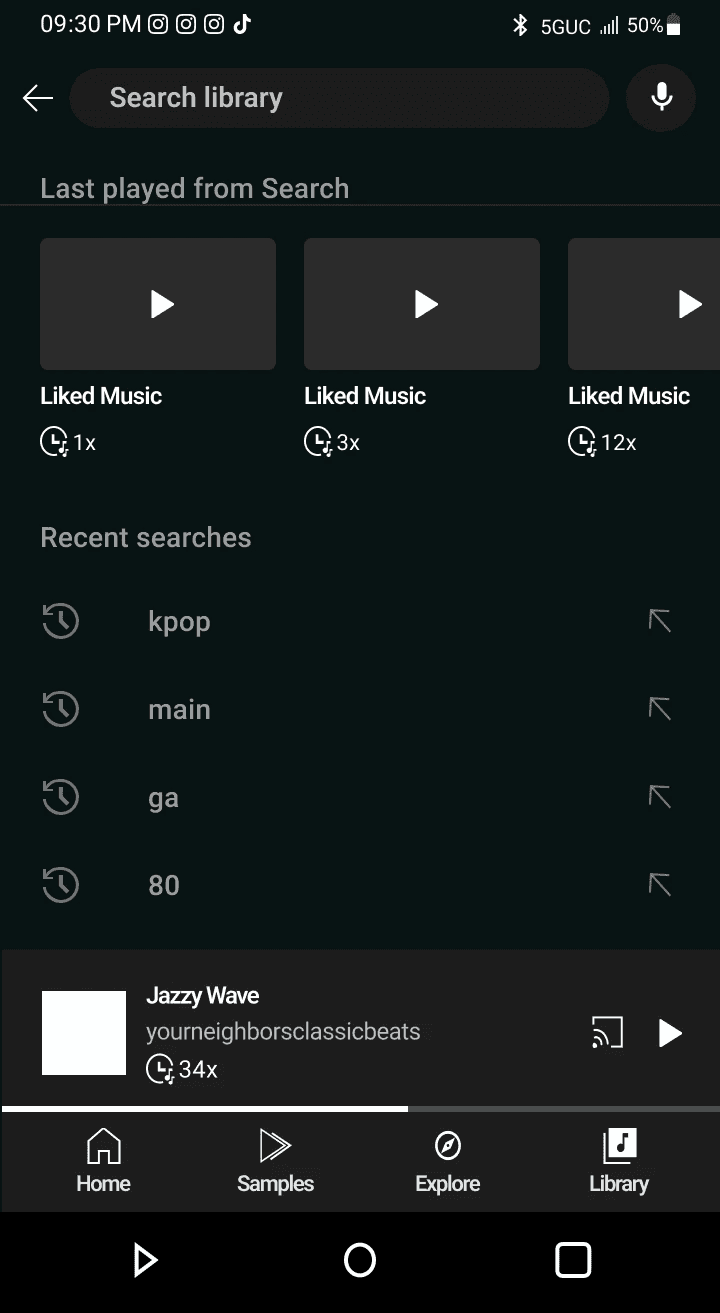This screenshot has height=1313, width=720.
Task: Insert ga into search with its arrow
Action: pyautogui.click(x=659, y=797)
